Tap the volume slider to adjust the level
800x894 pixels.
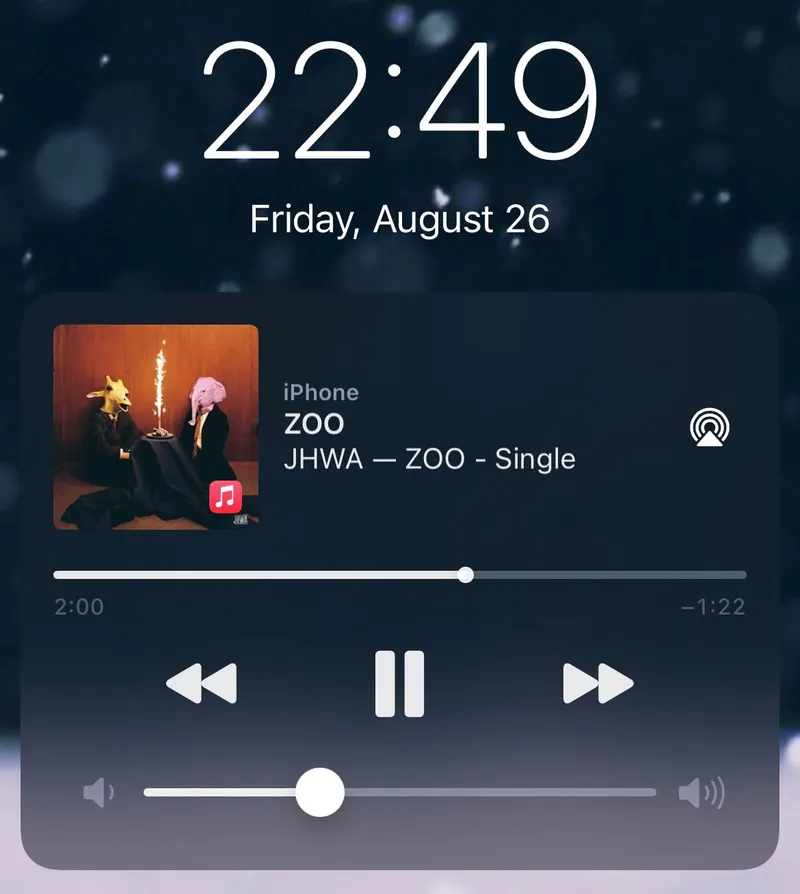point(400,793)
